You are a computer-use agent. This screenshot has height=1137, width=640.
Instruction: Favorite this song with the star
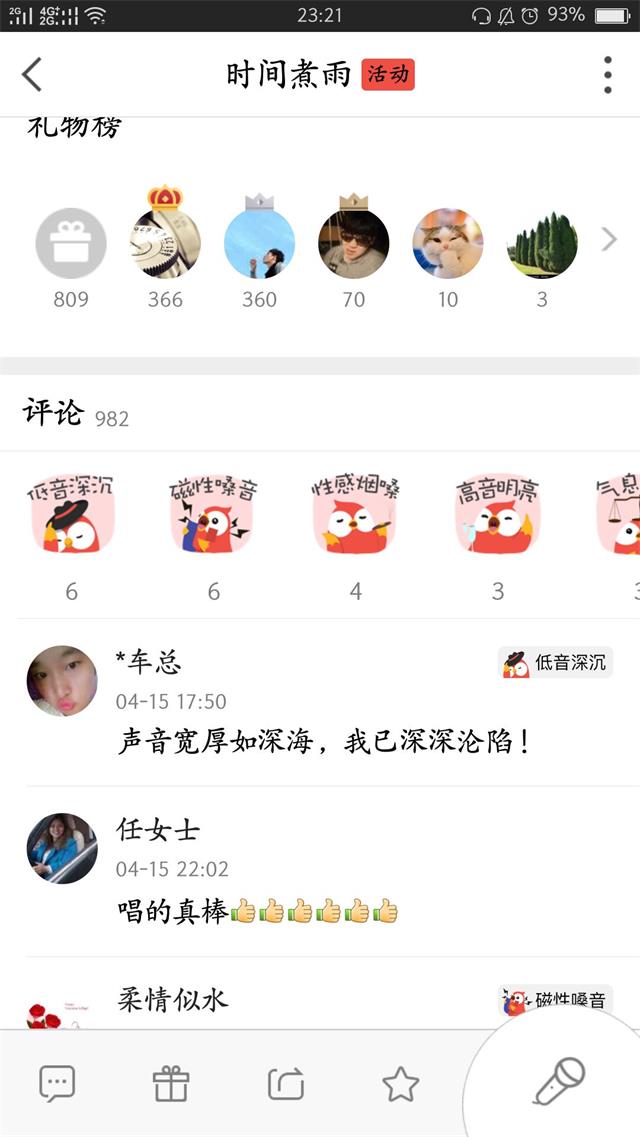(400, 1083)
